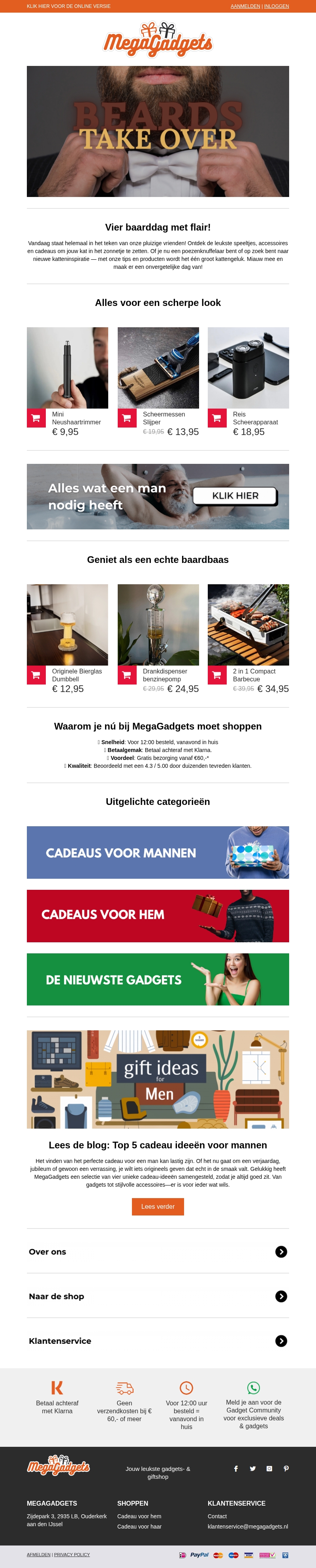Open the online version link
316x1568 pixels.
69,6
